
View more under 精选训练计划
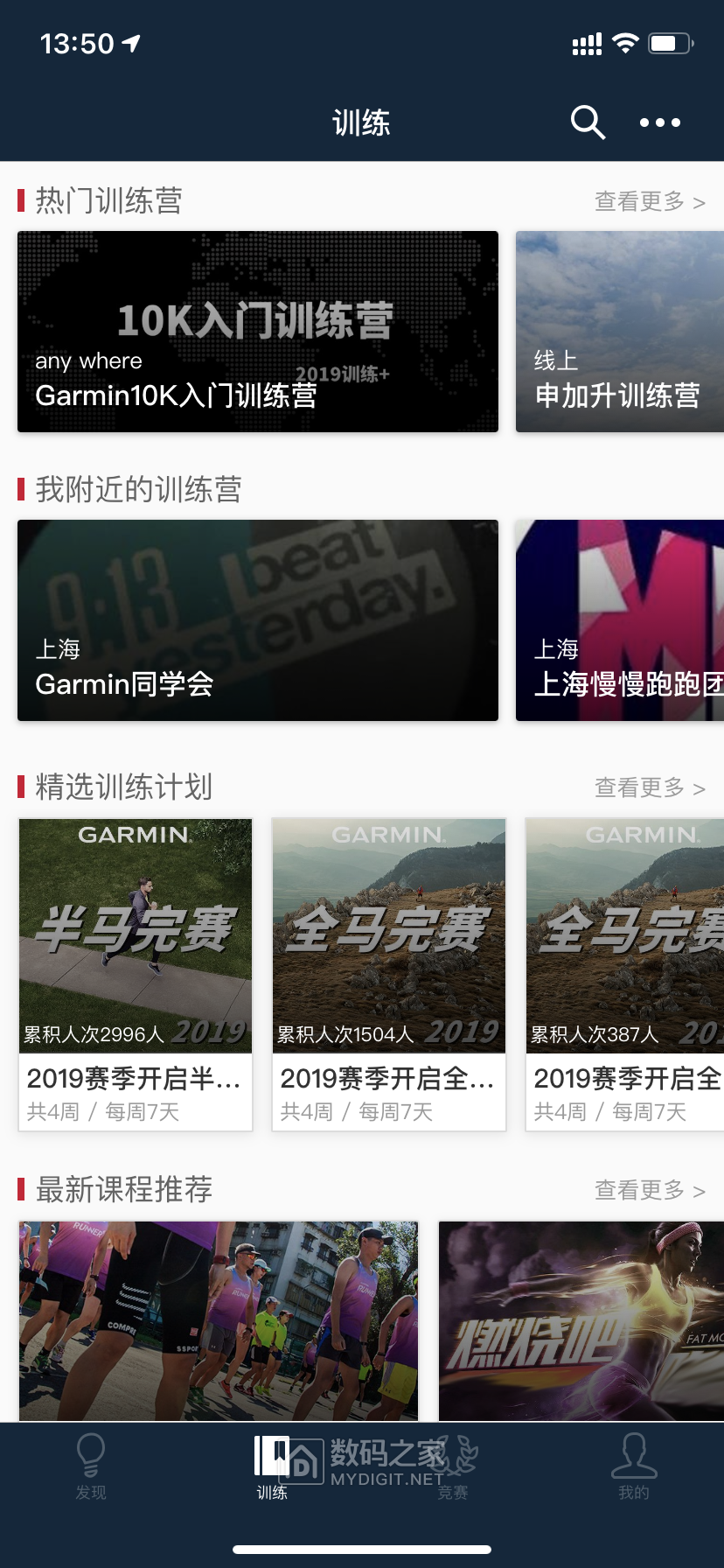(x=649, y=788)
